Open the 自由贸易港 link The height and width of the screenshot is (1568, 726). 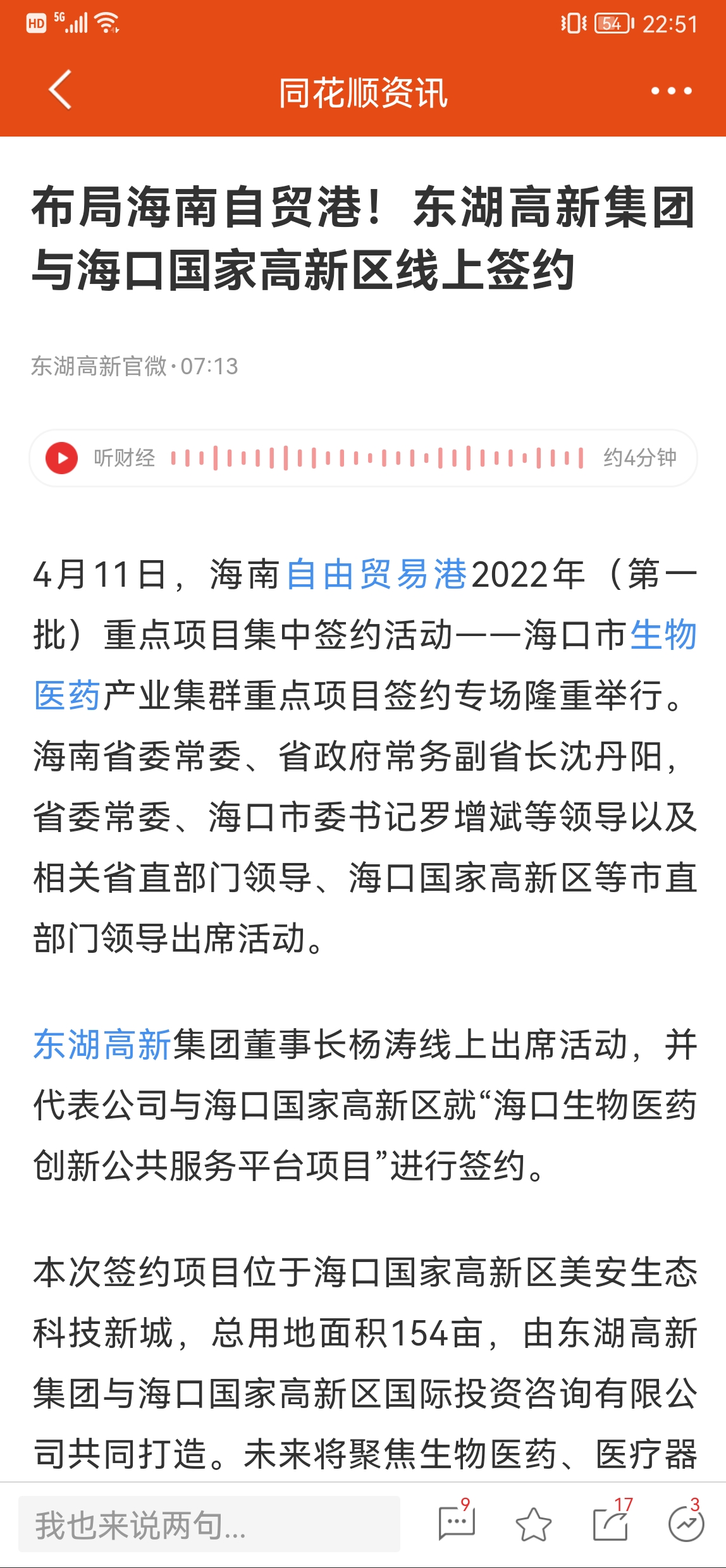click(x=377, y=575)
